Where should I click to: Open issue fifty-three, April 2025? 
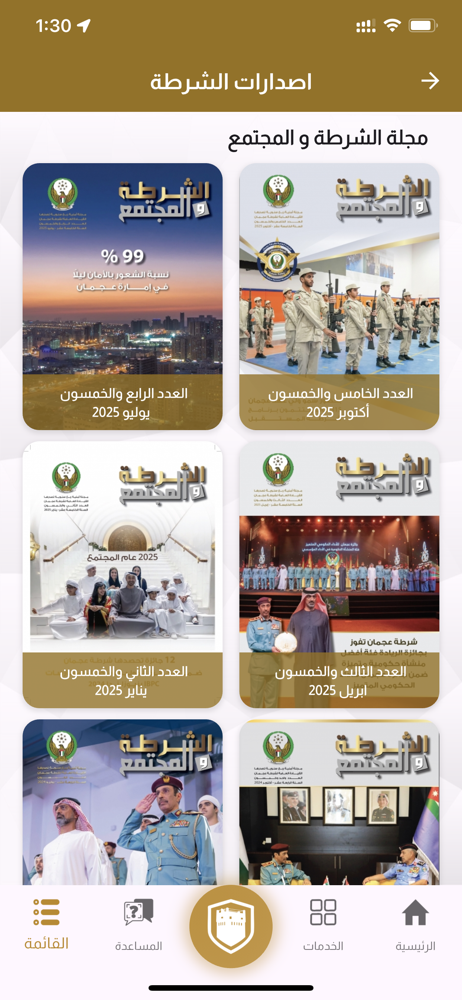click(x=339, y=575)
